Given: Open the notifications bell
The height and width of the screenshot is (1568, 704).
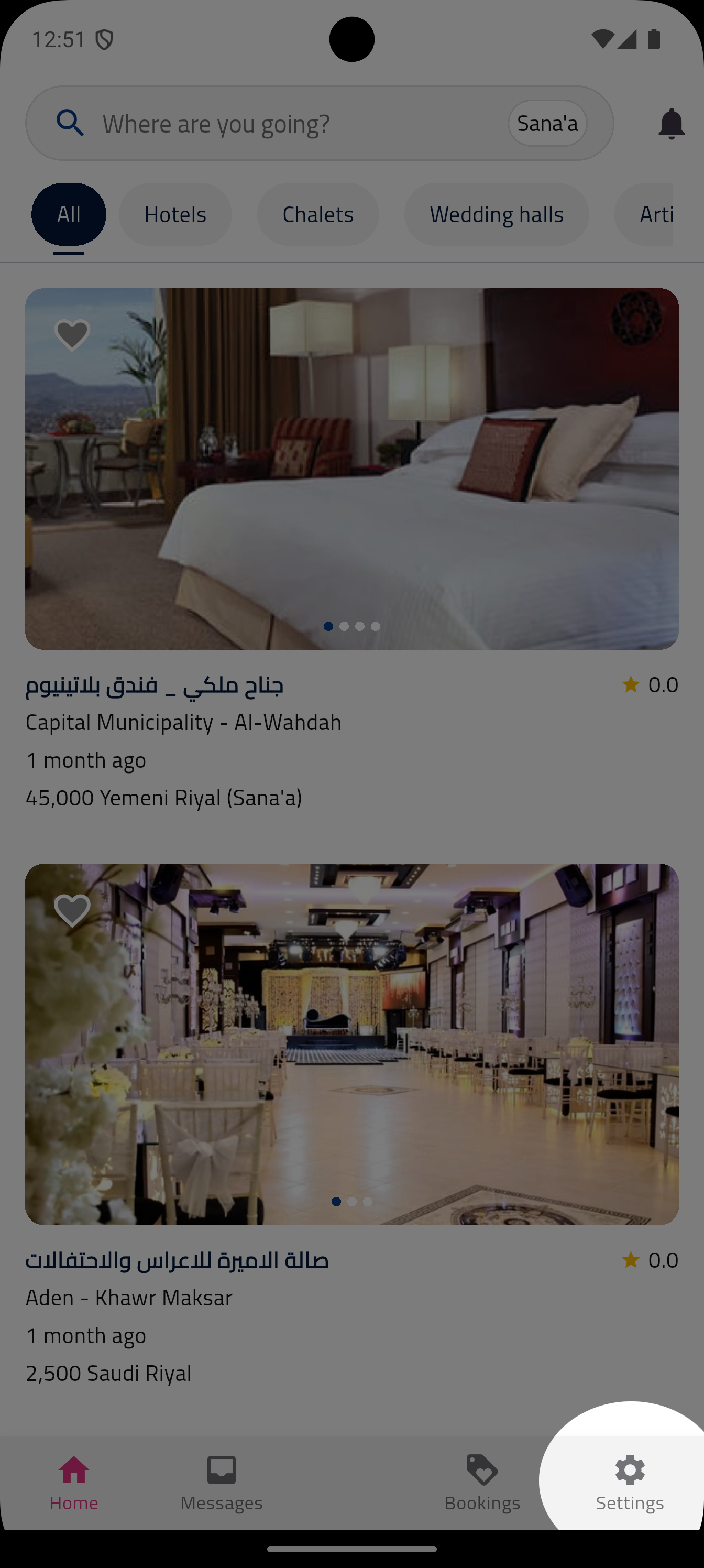Looking at the screenshot, I should pos(671,124).
